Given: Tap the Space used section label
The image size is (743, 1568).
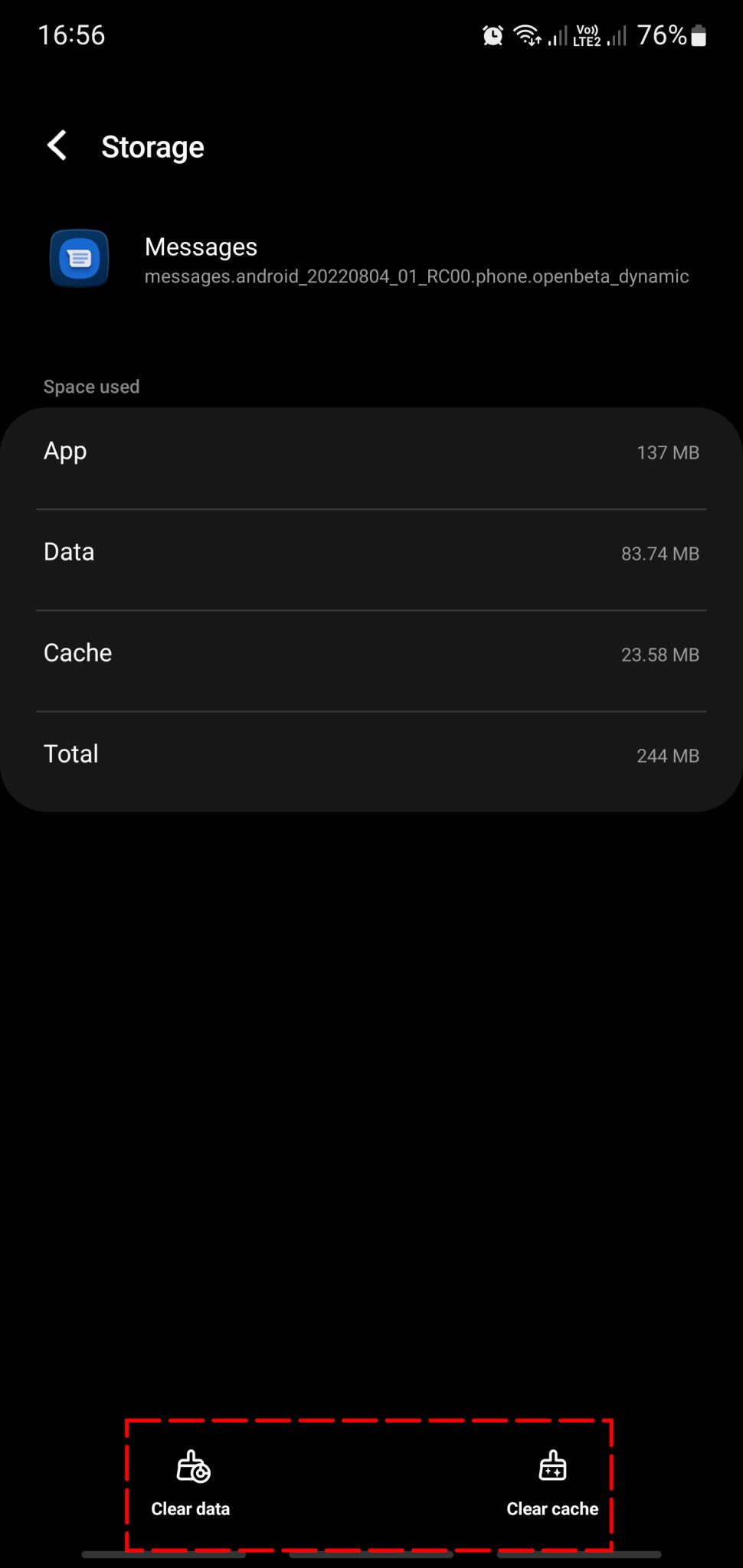Looking at the screenshot, I should click(x=91, y=387).
